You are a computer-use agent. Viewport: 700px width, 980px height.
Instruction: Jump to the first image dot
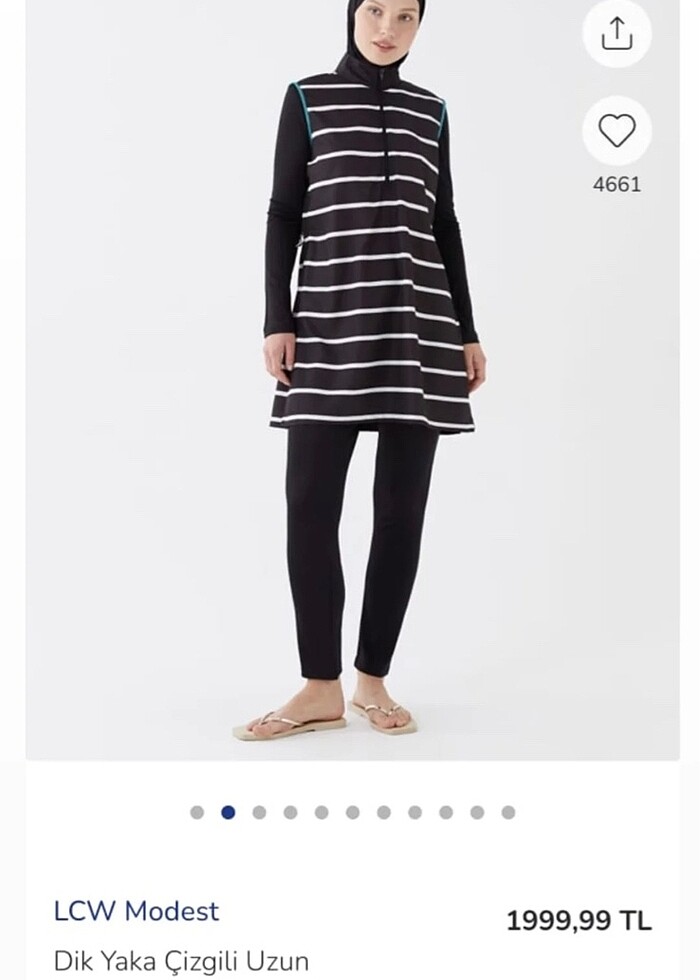pyautogui.click(x=197, y=812)
